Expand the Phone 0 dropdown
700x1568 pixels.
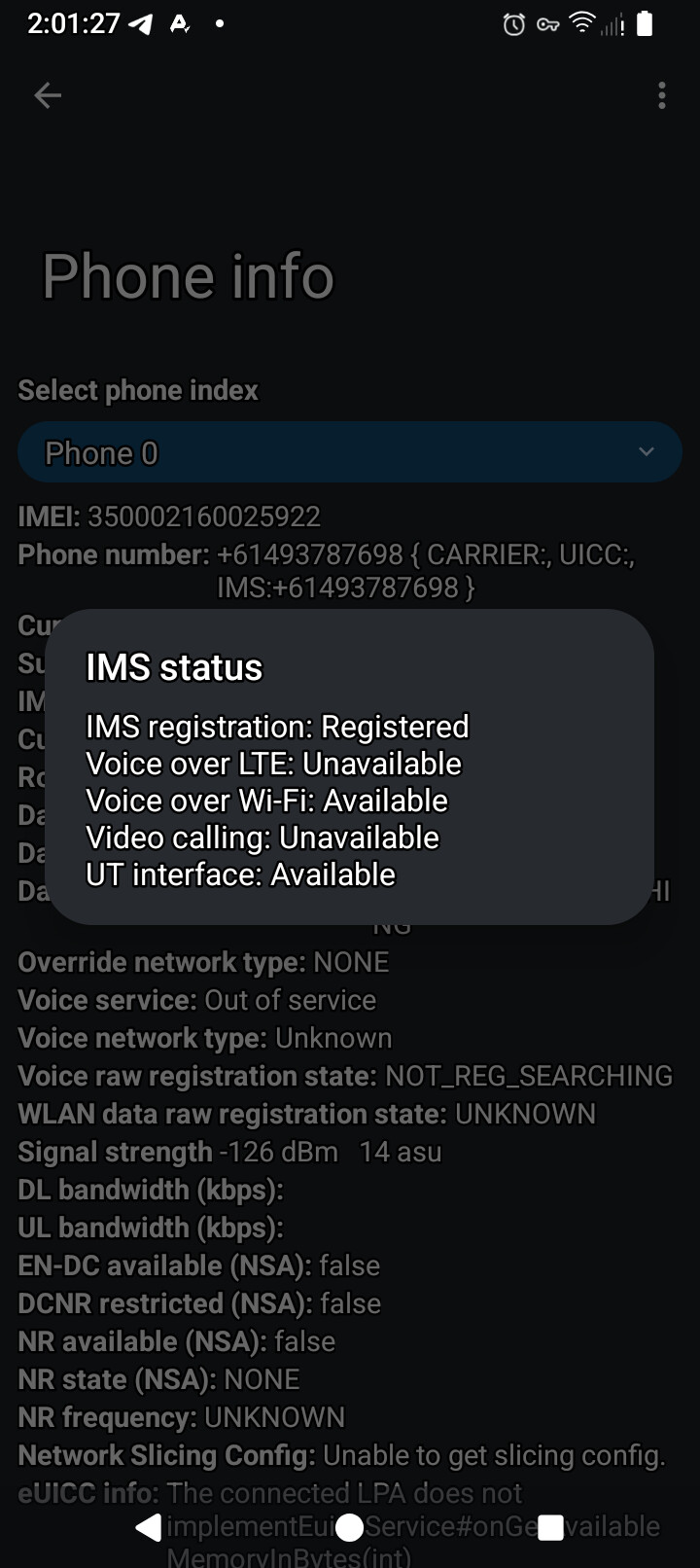click(x=350, y=452)
